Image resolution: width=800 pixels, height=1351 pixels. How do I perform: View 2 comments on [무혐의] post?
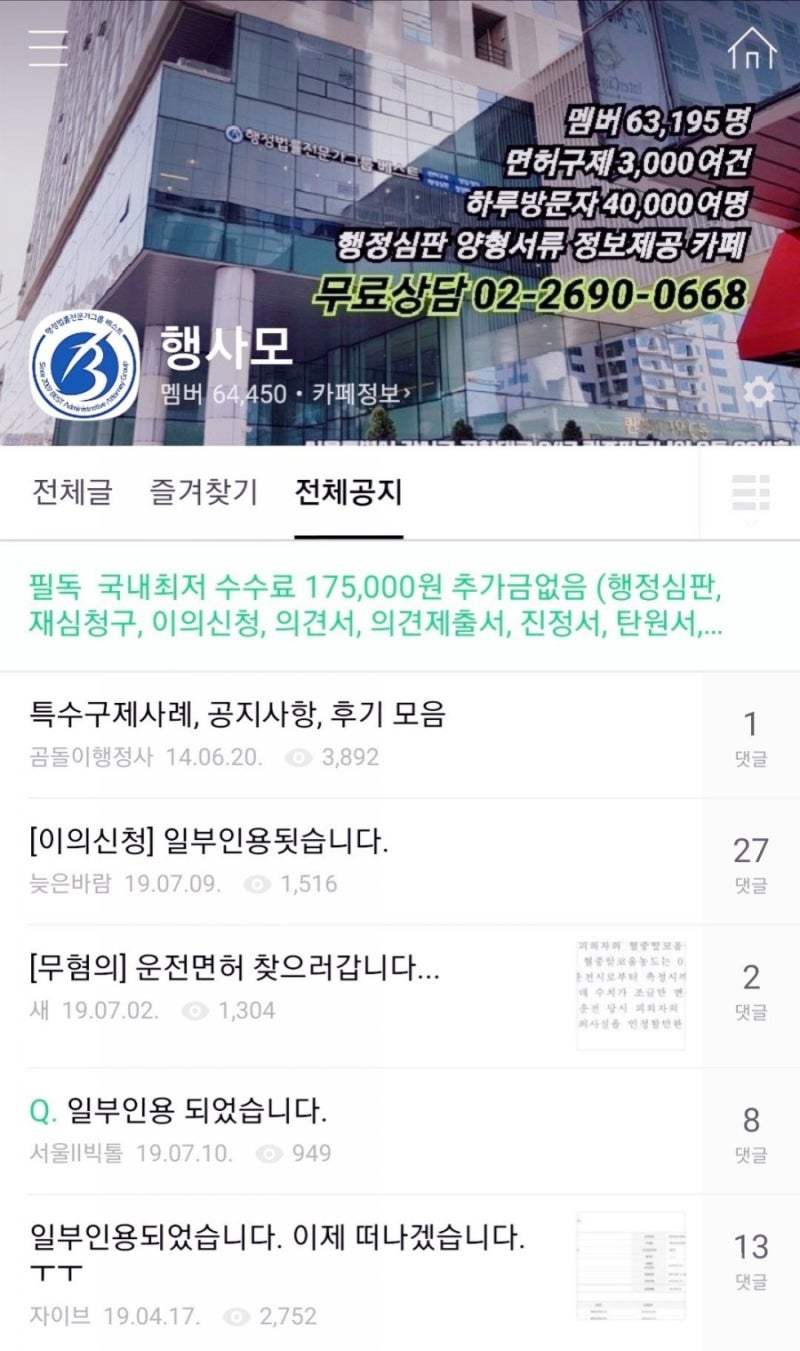(751, 996)
